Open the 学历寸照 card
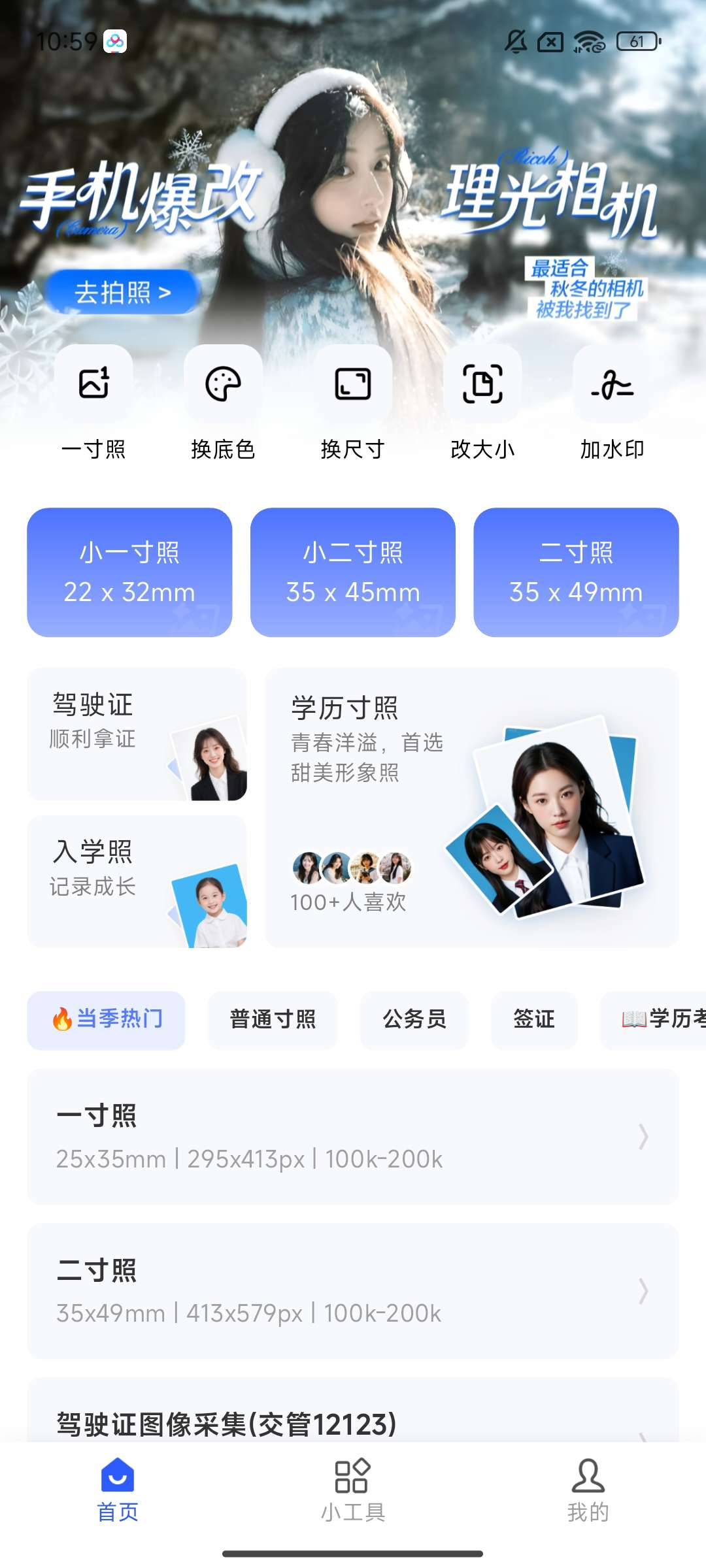Image resolution: width=706 pixels, height=1568 pixels. coord(471,808)
